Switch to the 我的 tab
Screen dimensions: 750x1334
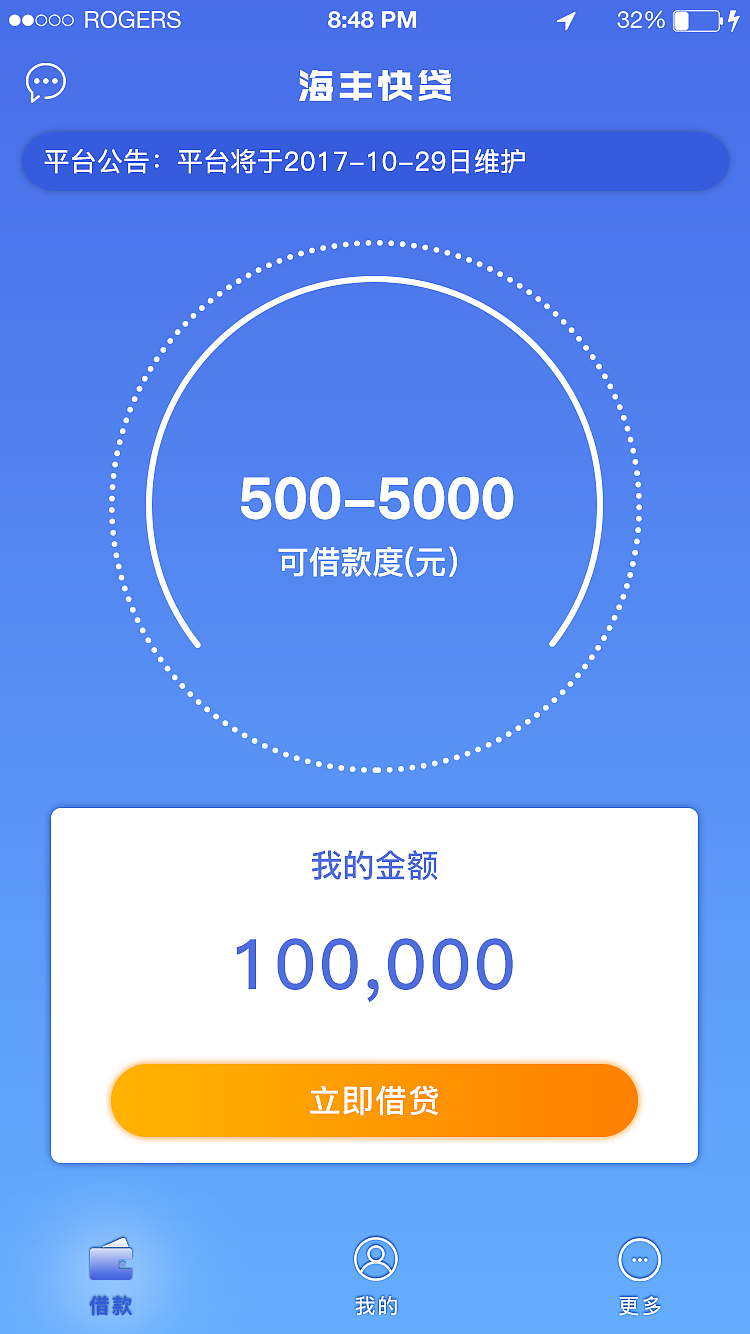point(375,1275)
